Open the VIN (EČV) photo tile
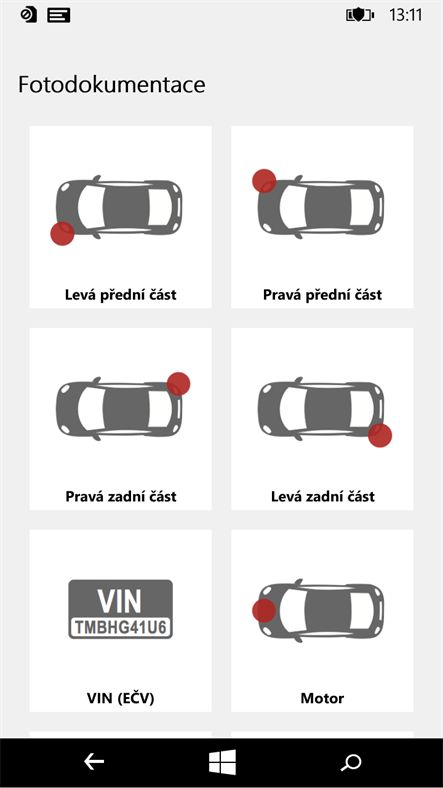 [x=121, y=621]
